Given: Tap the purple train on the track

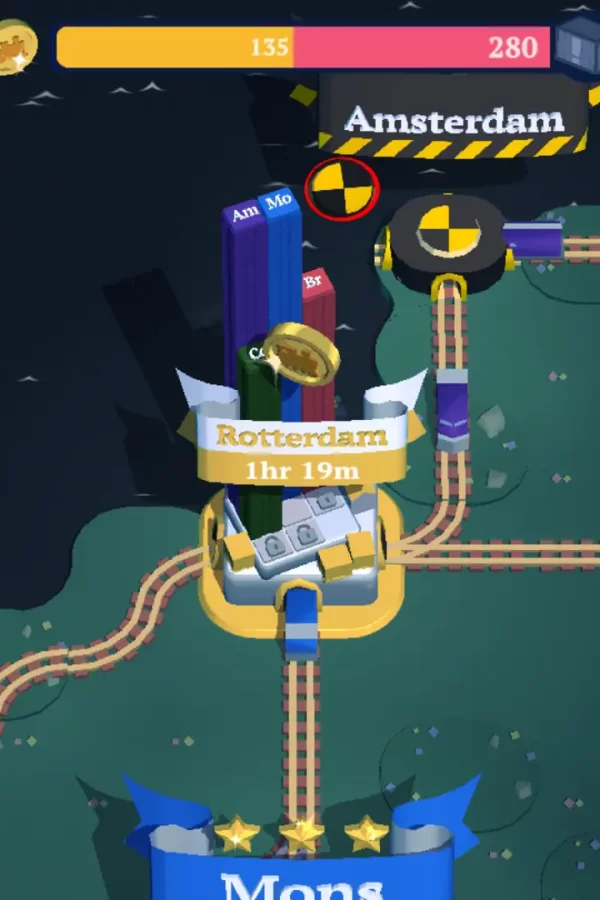Looking at the screenshot, I should point(453,405).
